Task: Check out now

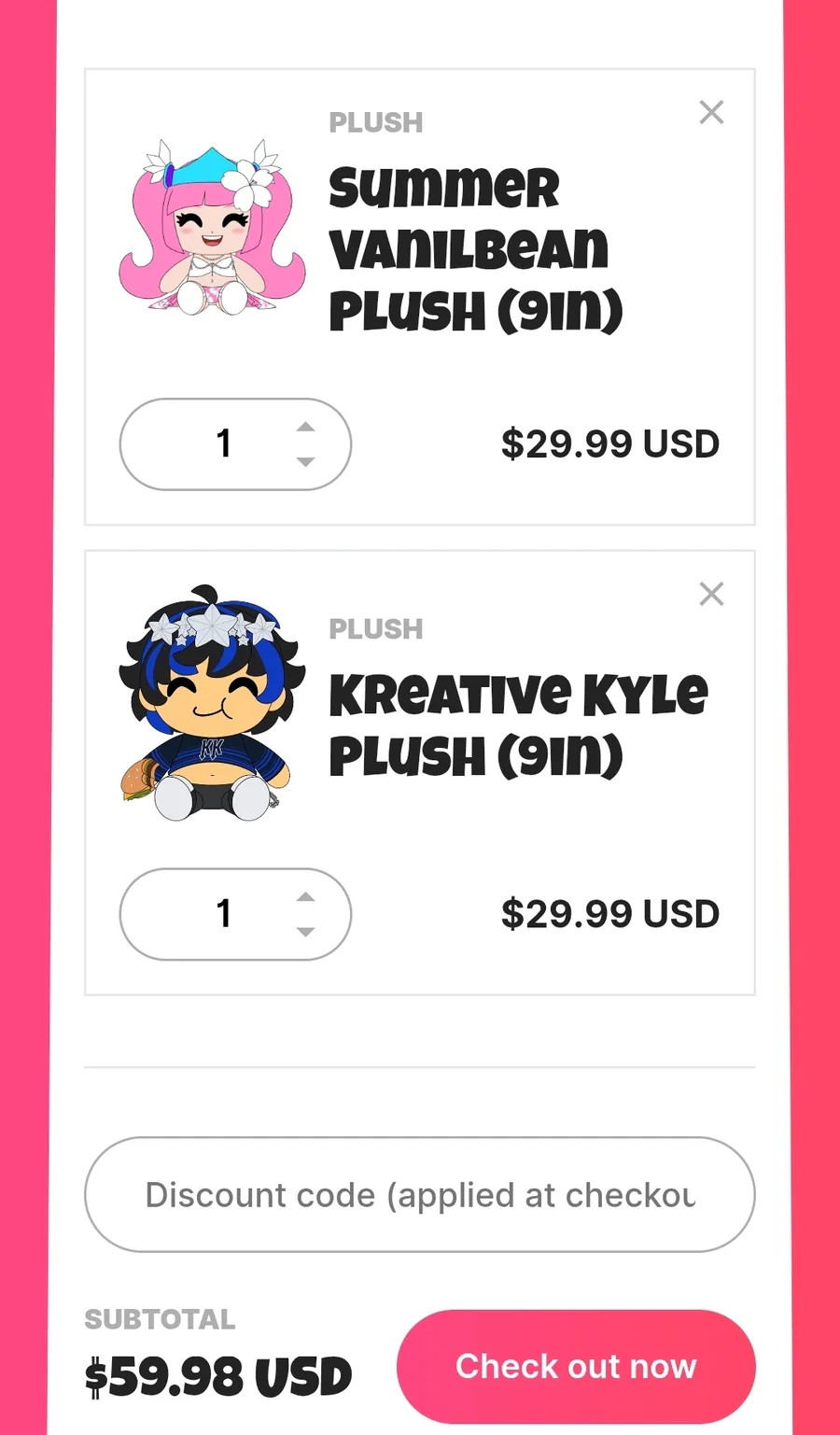Action: (576, 1367)
